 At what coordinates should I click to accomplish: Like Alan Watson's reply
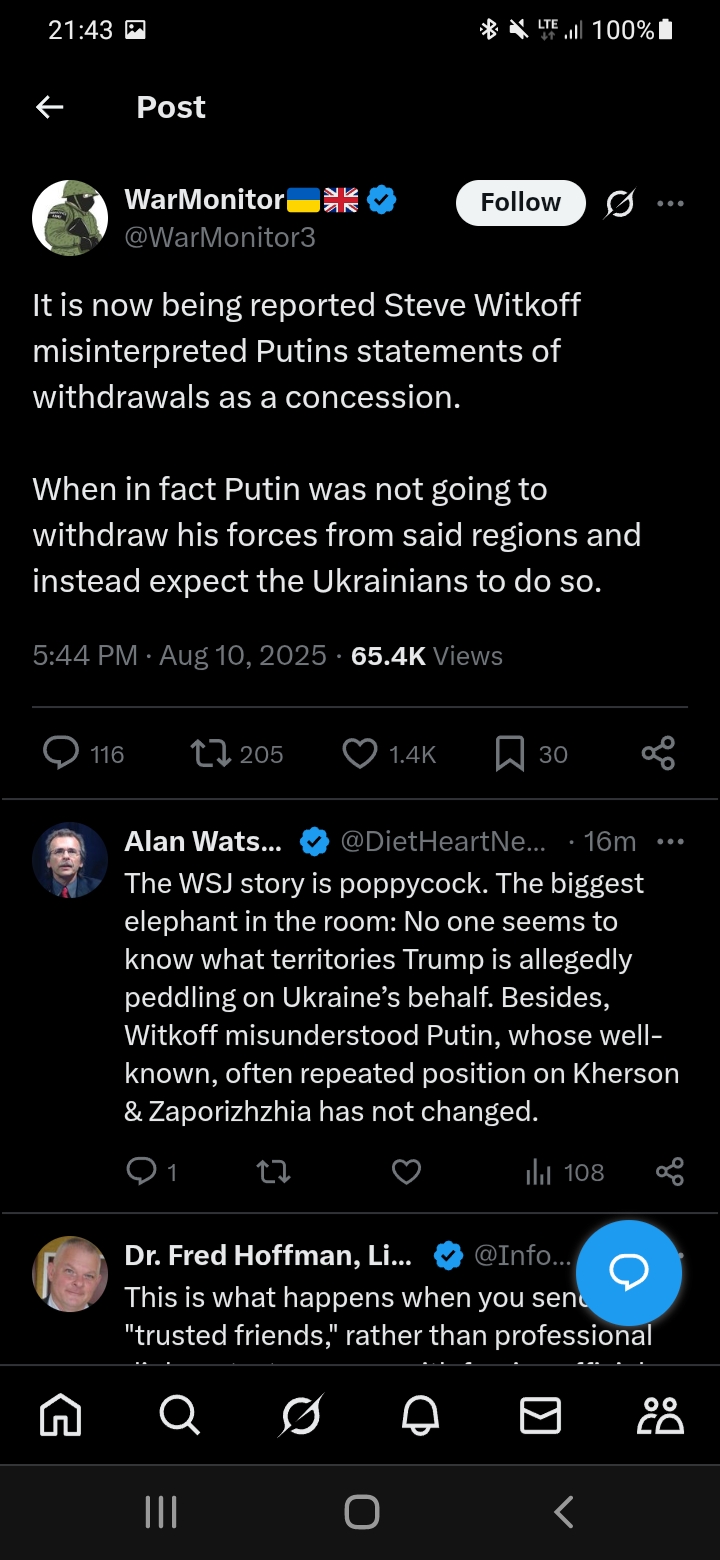click(x=406, y=1172)
